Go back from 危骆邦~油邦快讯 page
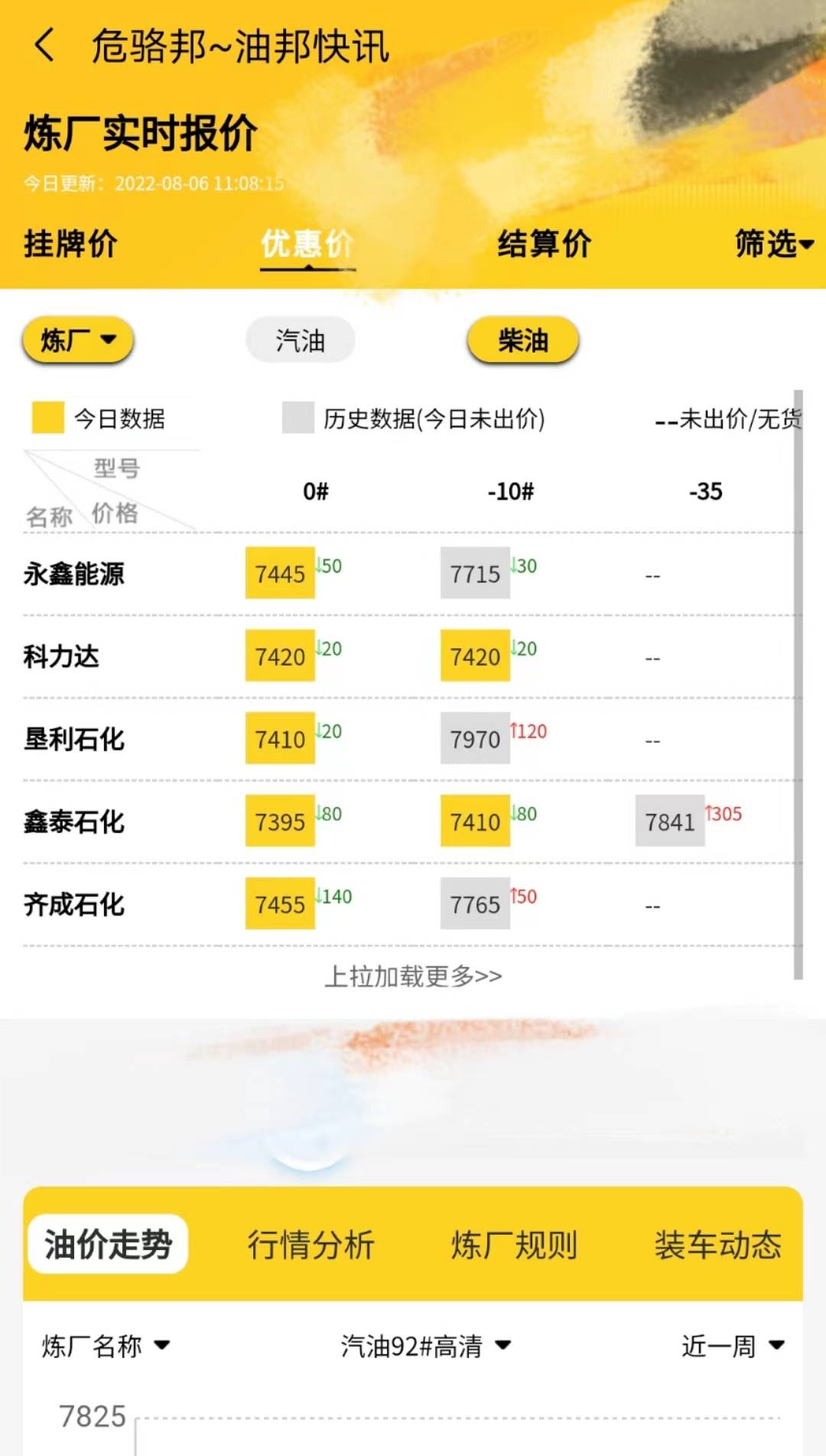The width and height of the screenshot is (826, 1456). pos(45,45)
